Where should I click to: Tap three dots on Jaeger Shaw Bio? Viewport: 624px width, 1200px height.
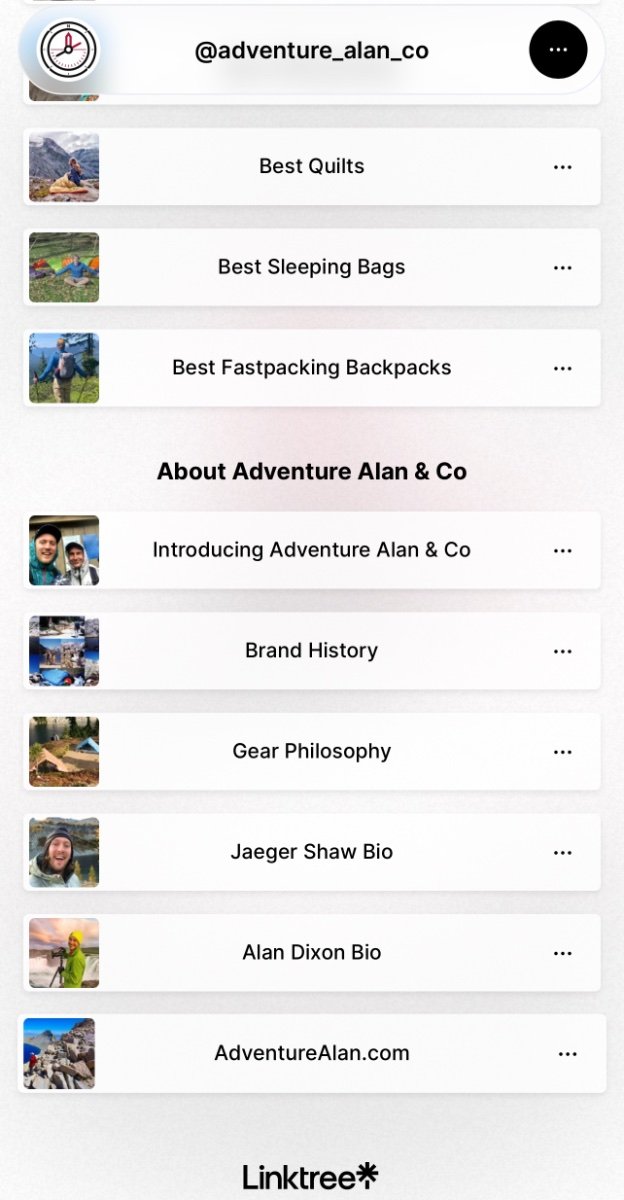point(563,853)
